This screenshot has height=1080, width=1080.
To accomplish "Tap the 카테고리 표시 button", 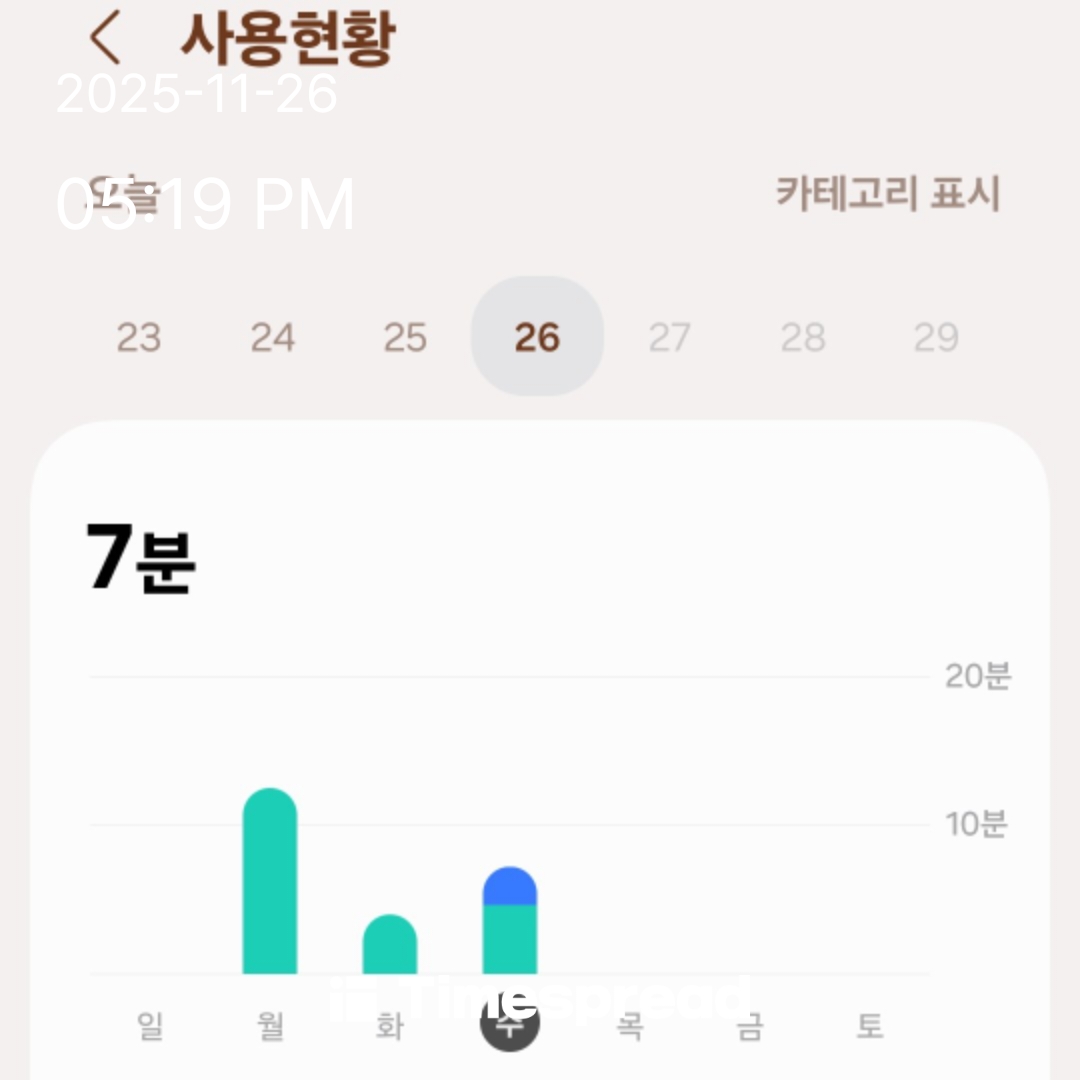I will click(887, 194).
